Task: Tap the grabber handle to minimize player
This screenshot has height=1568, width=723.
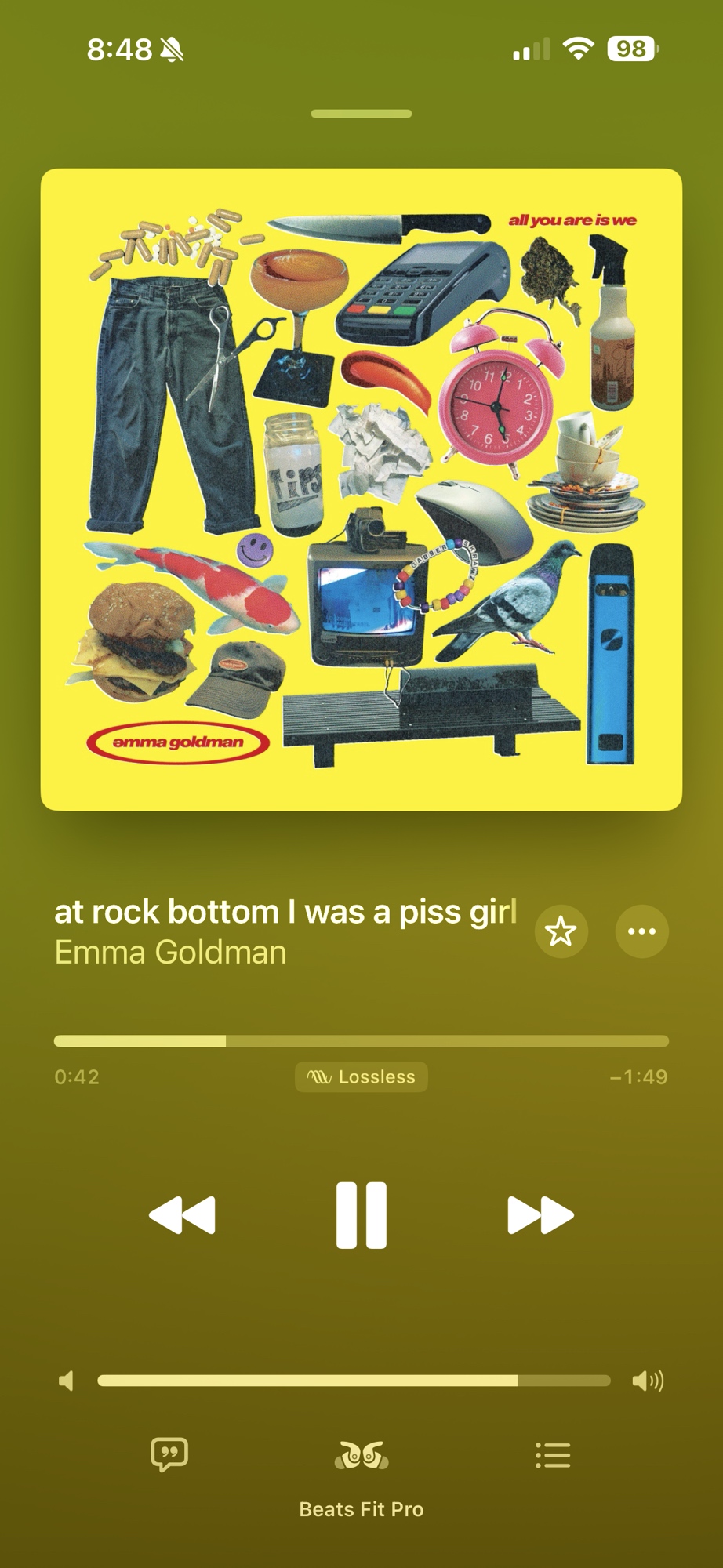Action: coord(361,114)
